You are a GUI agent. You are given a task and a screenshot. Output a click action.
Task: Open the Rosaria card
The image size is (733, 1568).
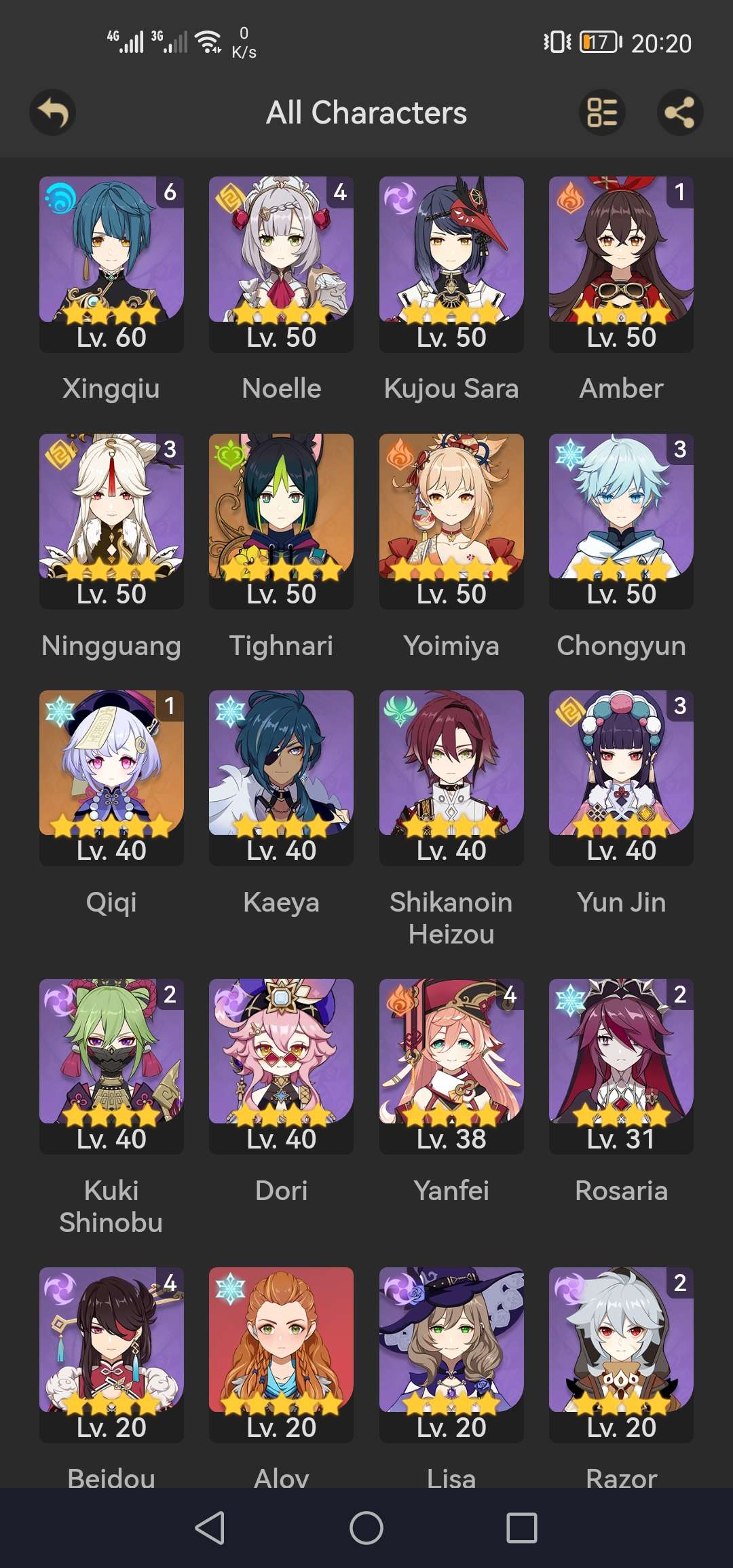pyautogui.click(x=621, y=1066)
